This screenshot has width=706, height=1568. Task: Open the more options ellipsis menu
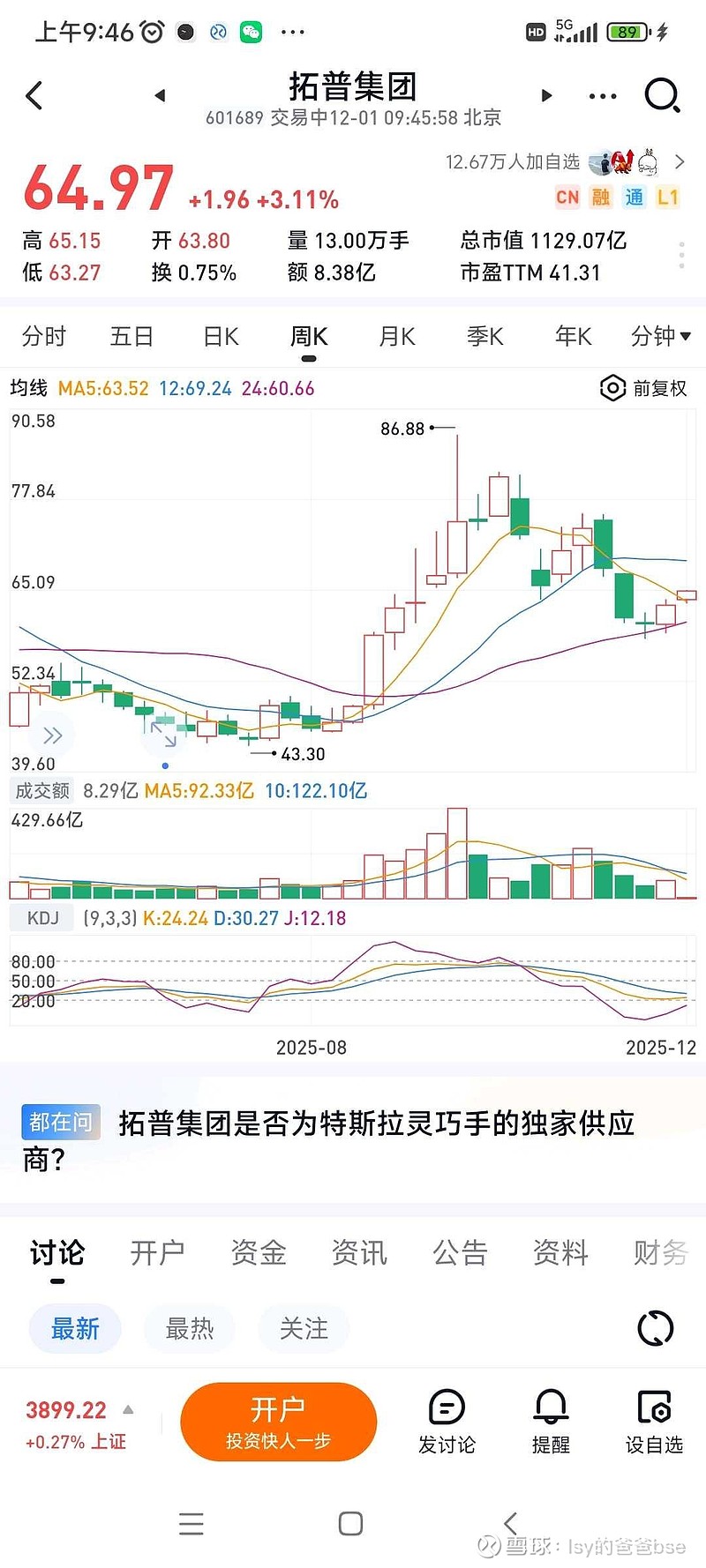tap(601, 95)
